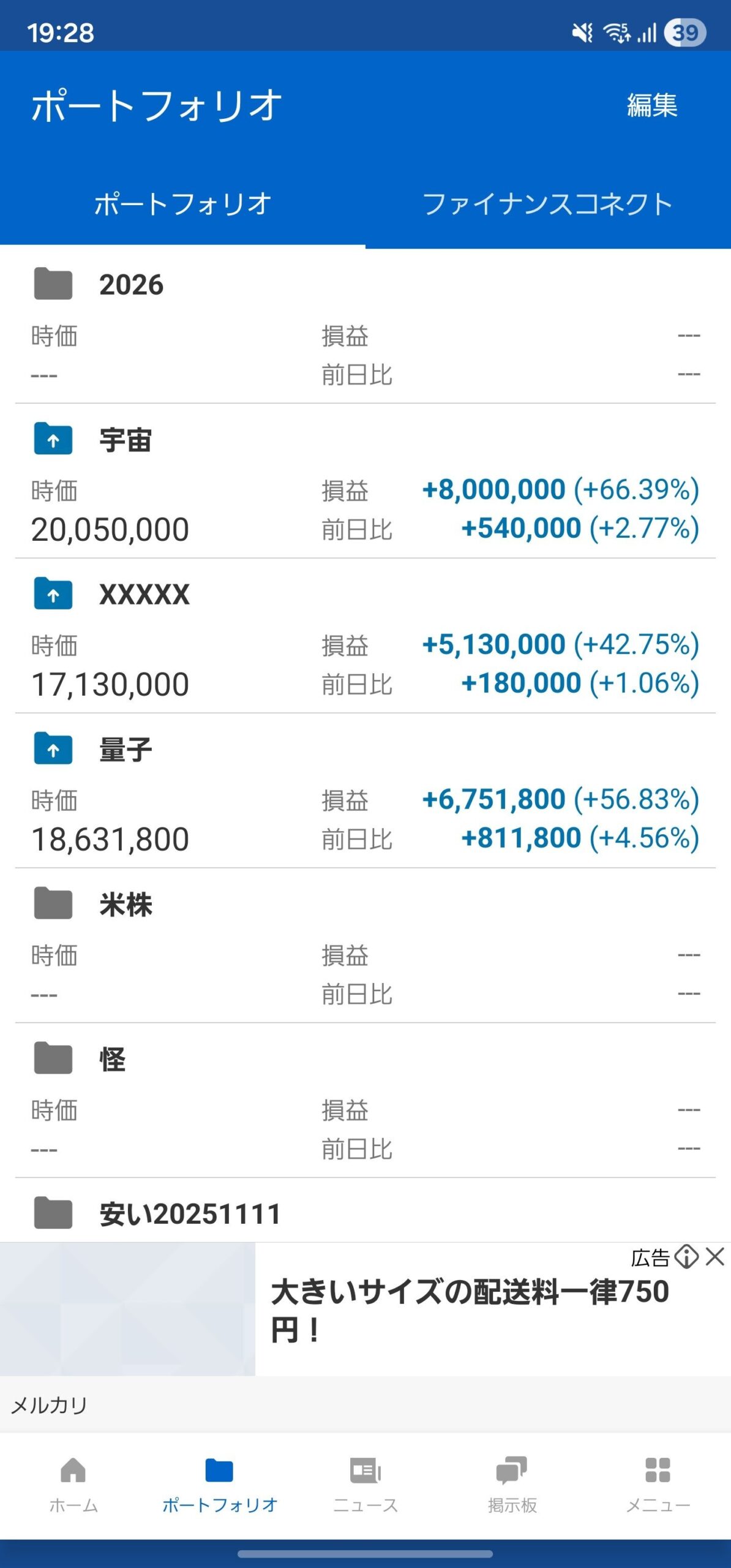
Task: Open the メニュー tab
Action: click(658, 1485)
